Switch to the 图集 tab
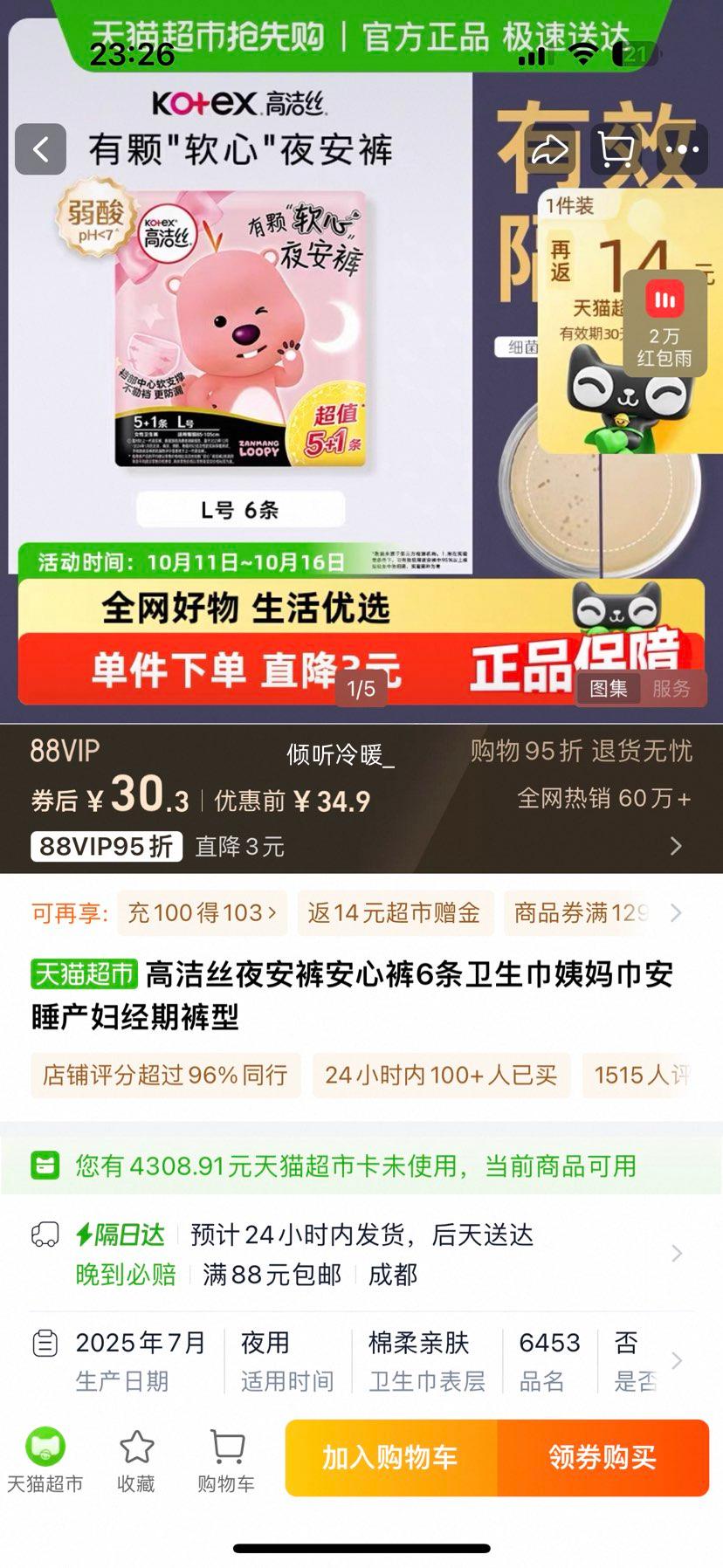 pyautogui.click(x=609, y=689)
